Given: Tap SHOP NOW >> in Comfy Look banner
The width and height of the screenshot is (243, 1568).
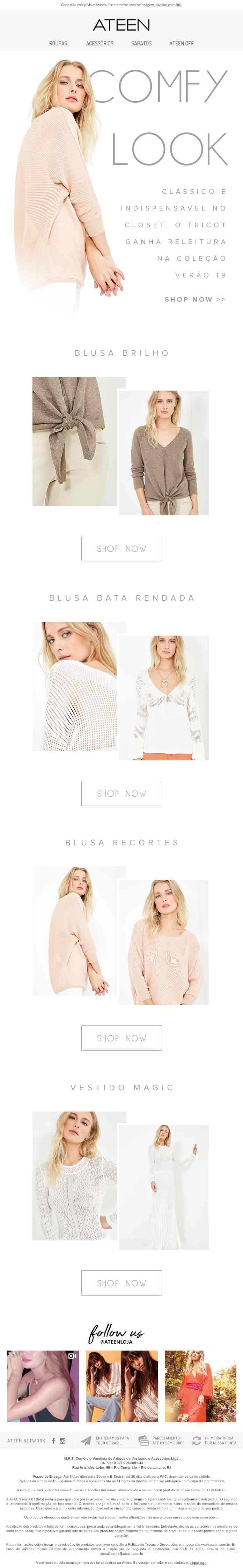Looking at the screenshot, I should [195, 299].
